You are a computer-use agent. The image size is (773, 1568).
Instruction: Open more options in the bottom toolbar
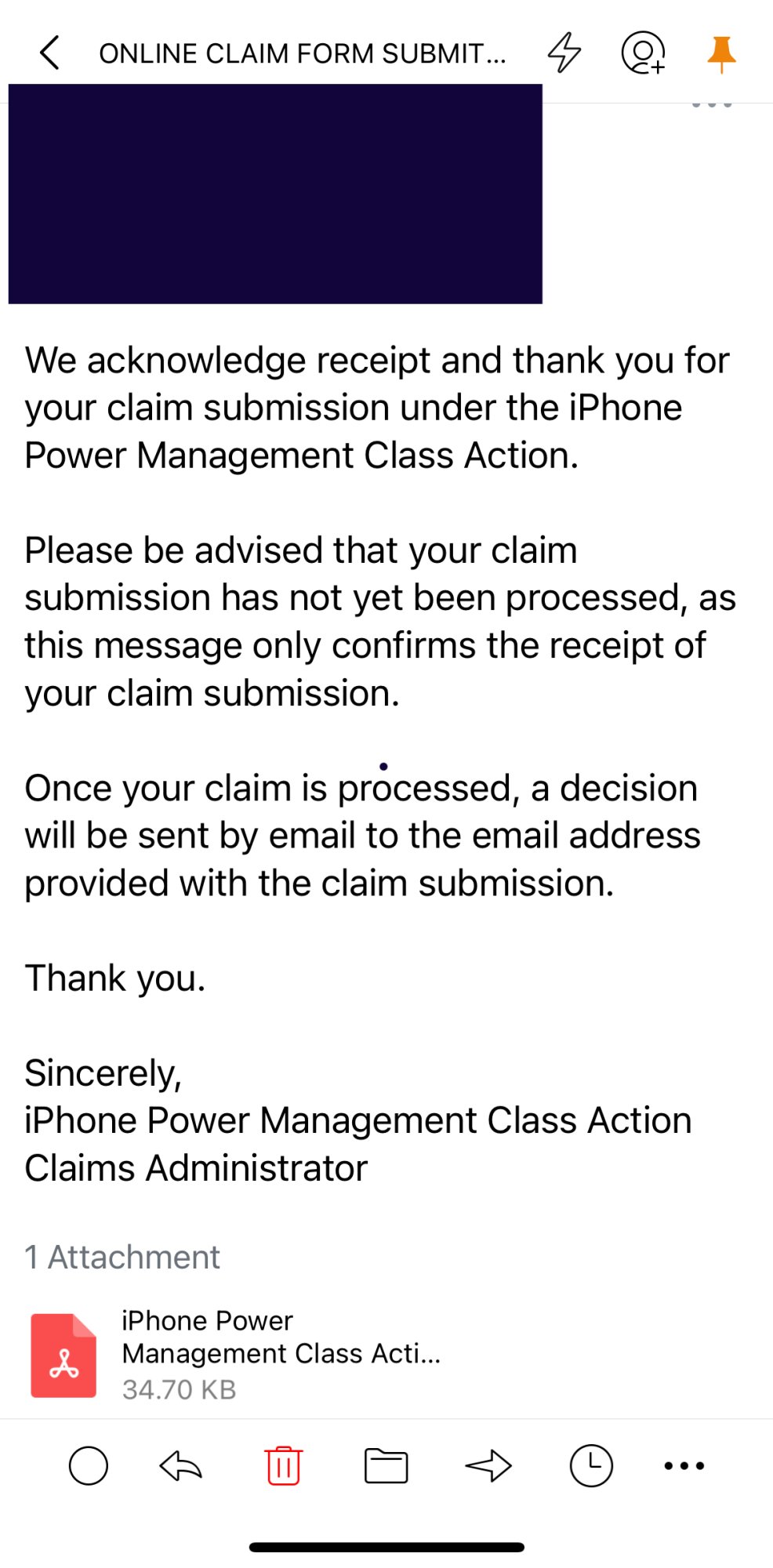click(x=684, y=1465)
